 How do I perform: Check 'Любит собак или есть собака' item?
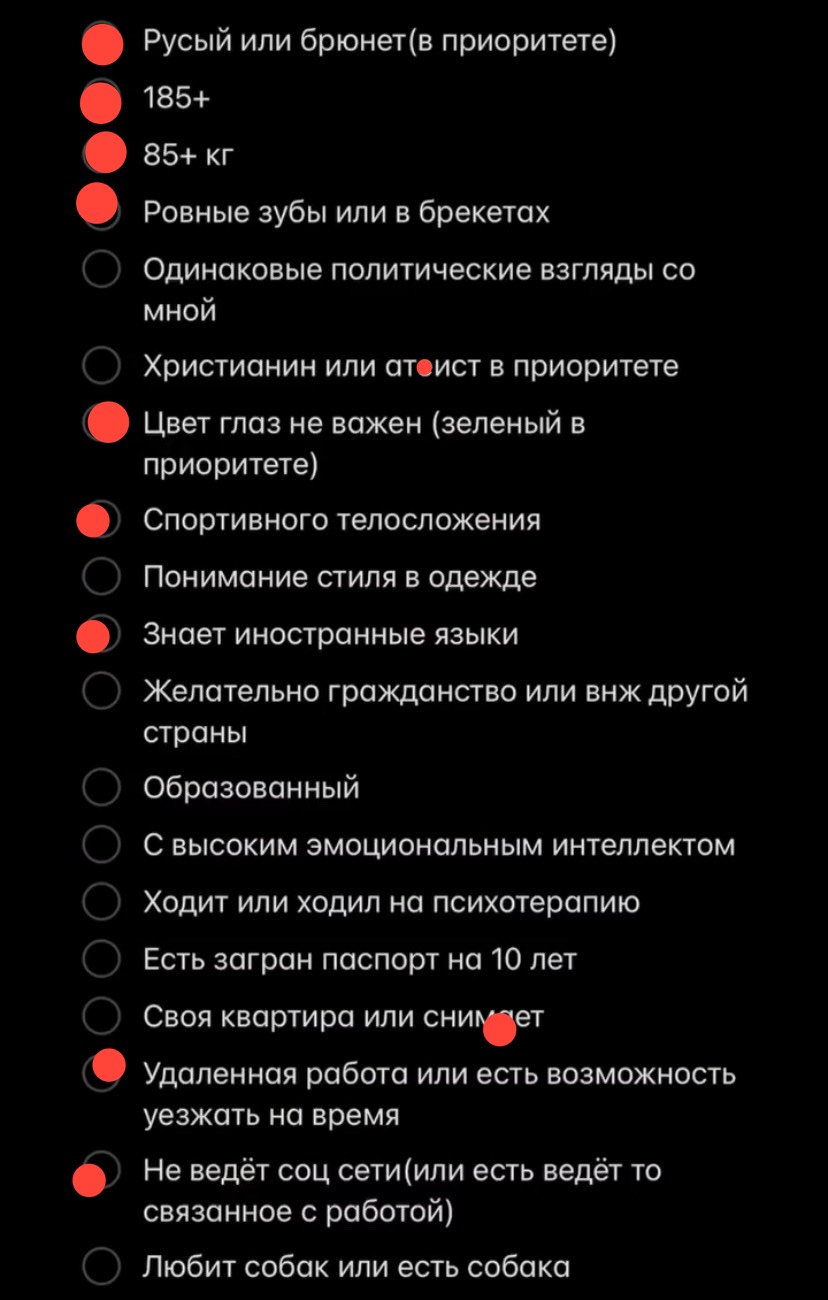click(101, 1267)
